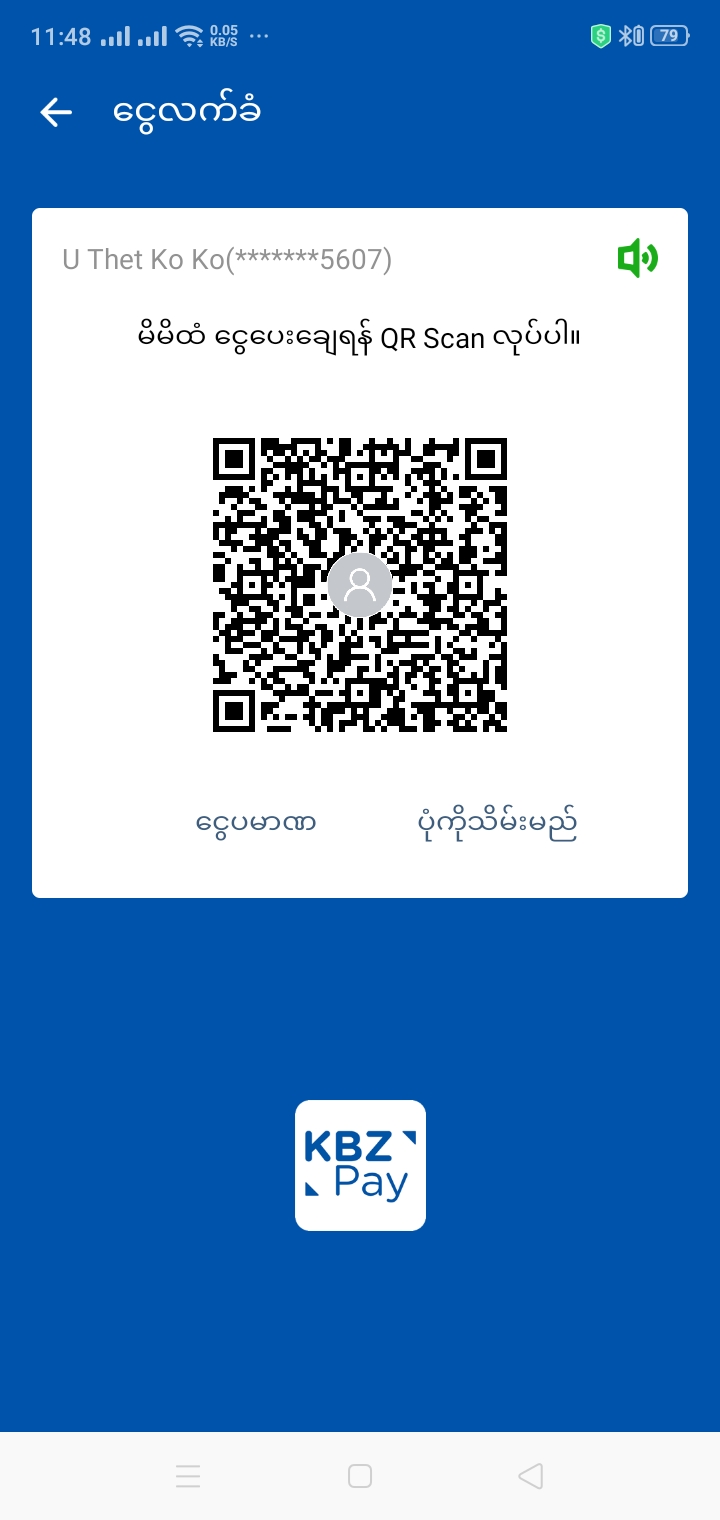This screenshot has width=720, height=1520.
Task: Open recent apps from the navigation bar
Action: coord(188,1476)
